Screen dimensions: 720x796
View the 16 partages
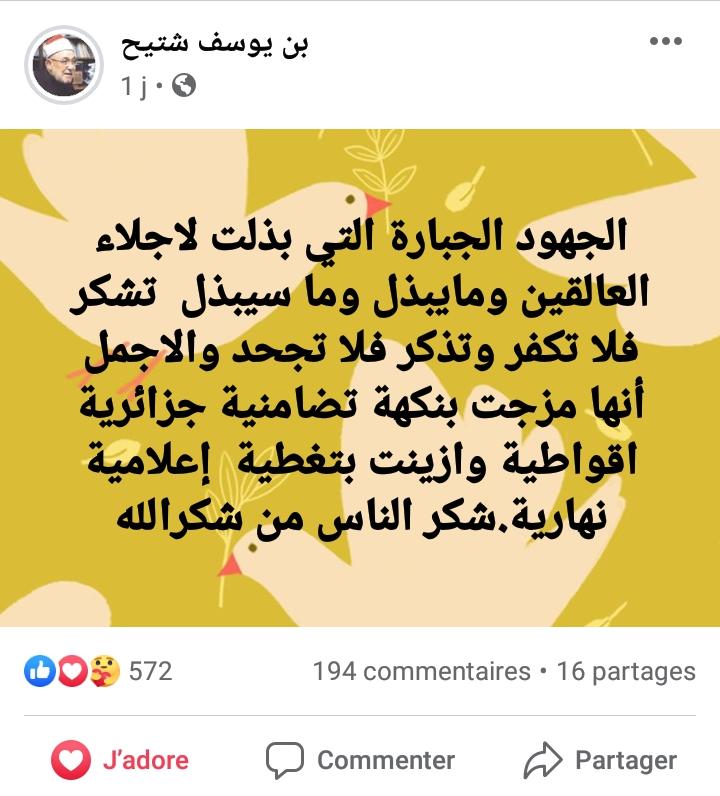pyautogui.click(x=626, y=671)
